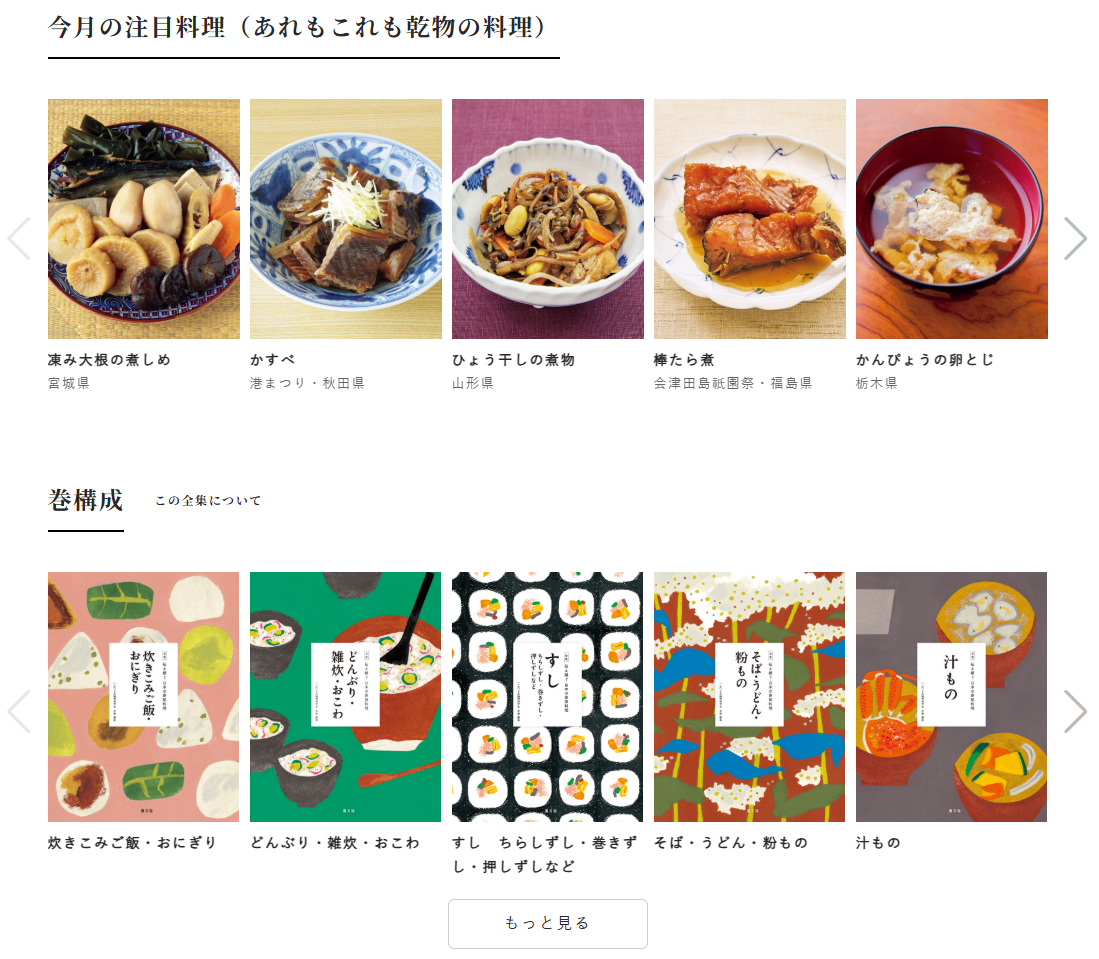Tap the もっと見る button

click(x=548, y=923)
